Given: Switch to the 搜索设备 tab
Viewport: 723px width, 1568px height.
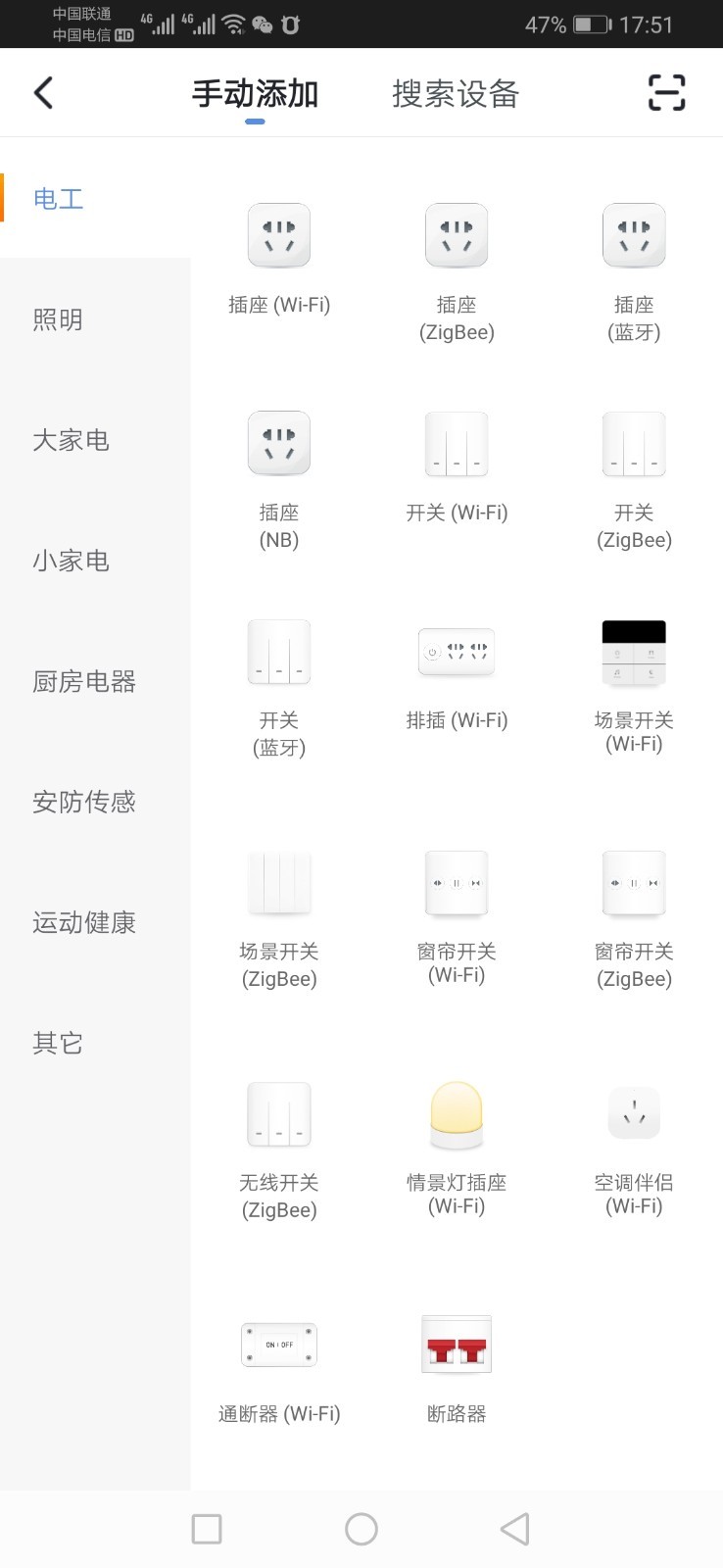Looking at the screenshot, I should (x=456, y=94).
